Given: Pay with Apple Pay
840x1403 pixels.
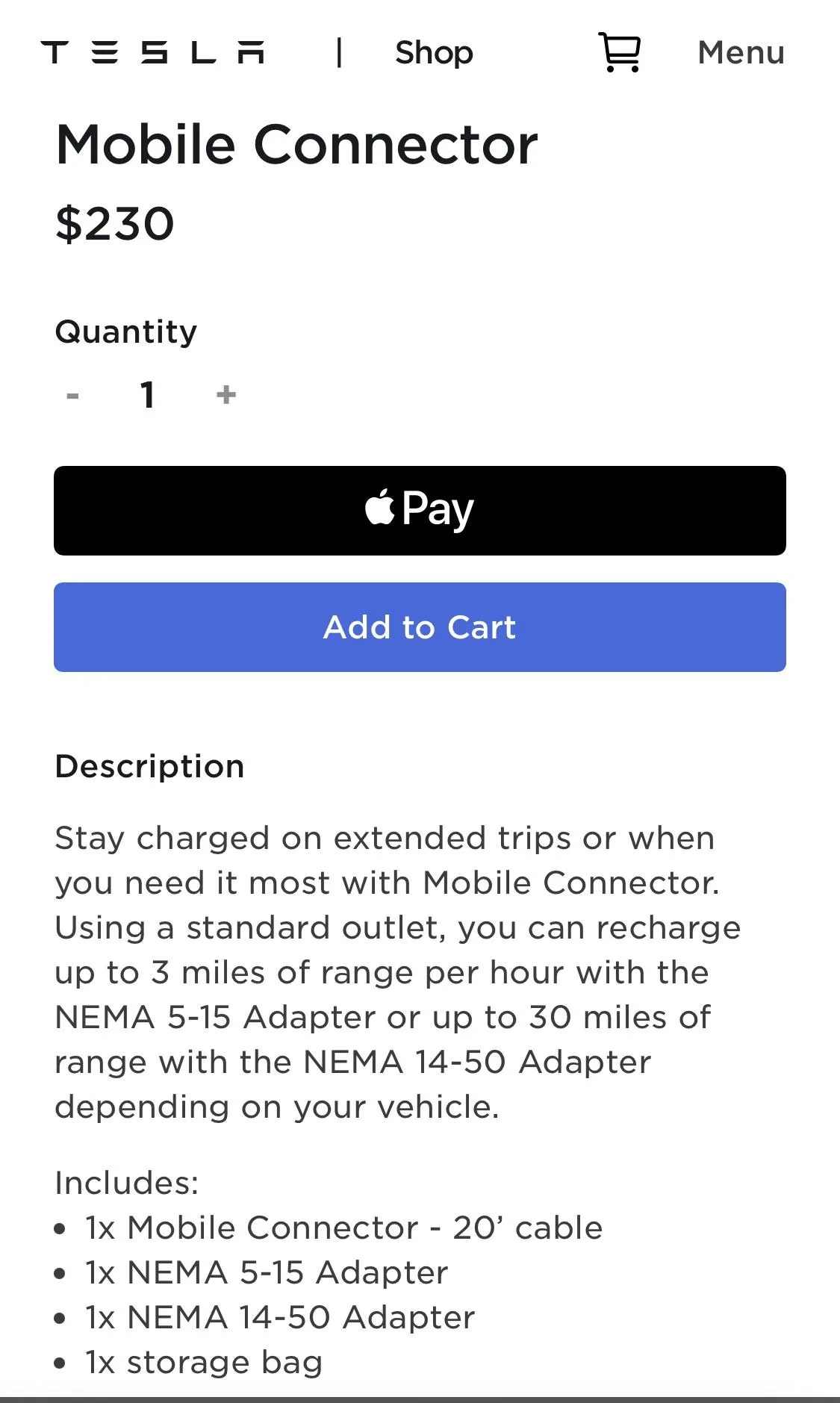Looking at the screenshot, I should (420, 508).
